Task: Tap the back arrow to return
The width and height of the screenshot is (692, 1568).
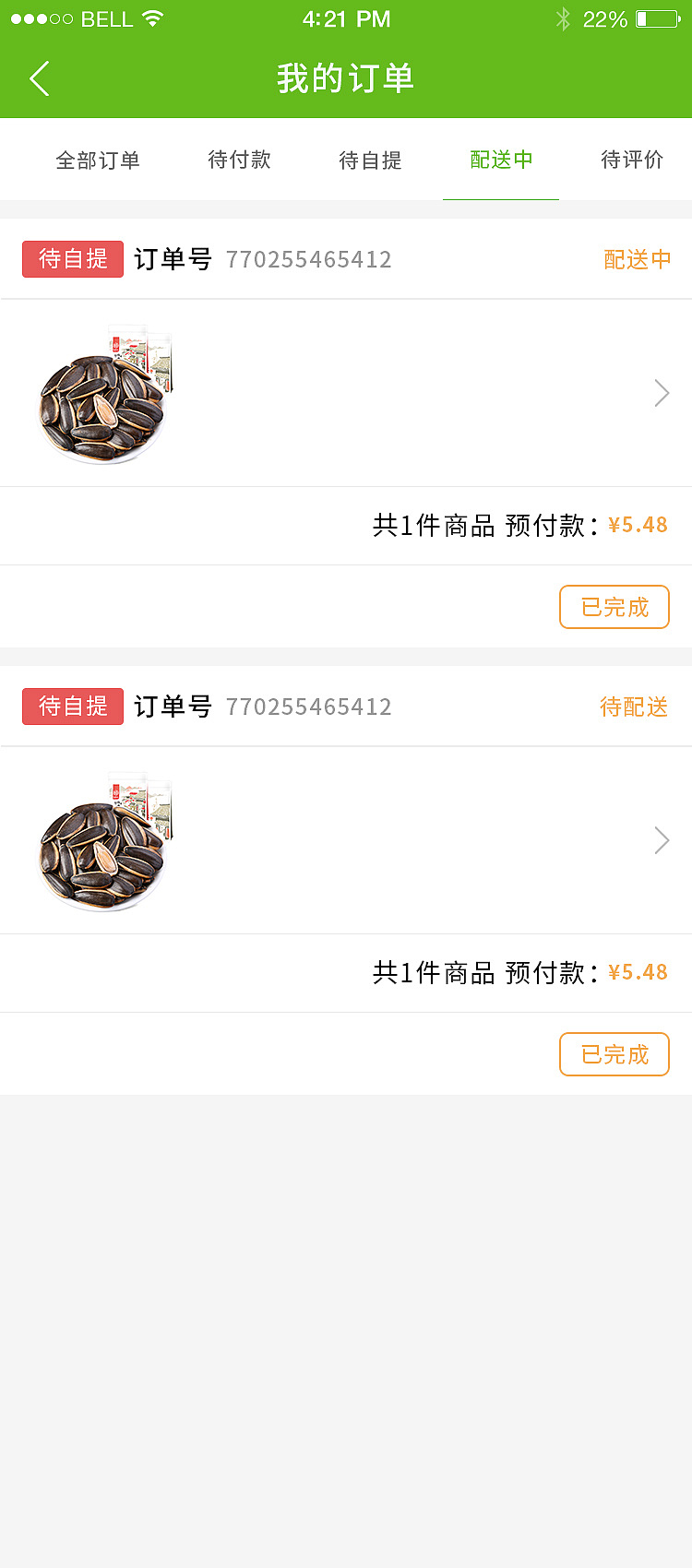Action: 39,78
